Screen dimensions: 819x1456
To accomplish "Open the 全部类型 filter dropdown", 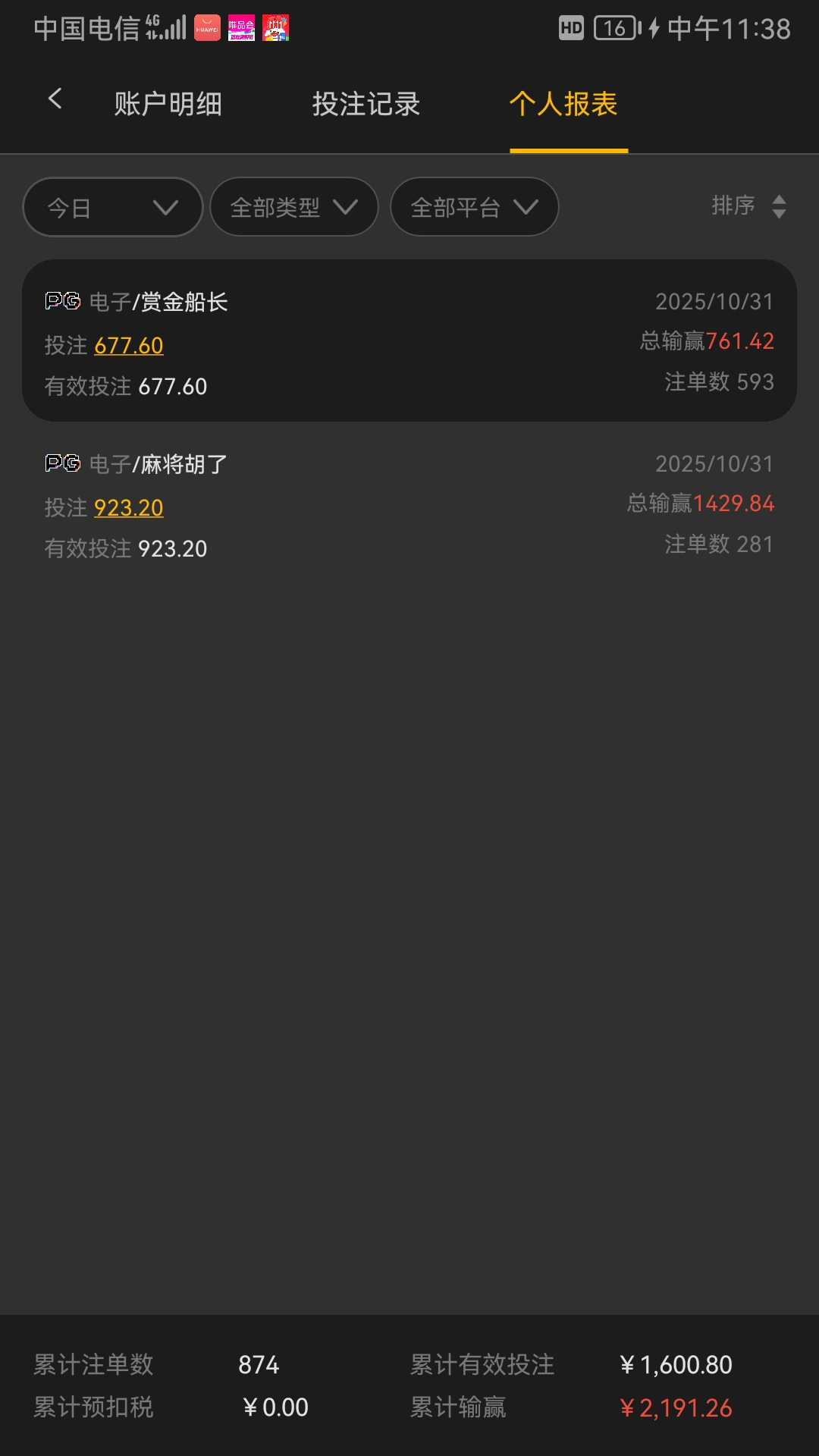I will pos(293,207).
